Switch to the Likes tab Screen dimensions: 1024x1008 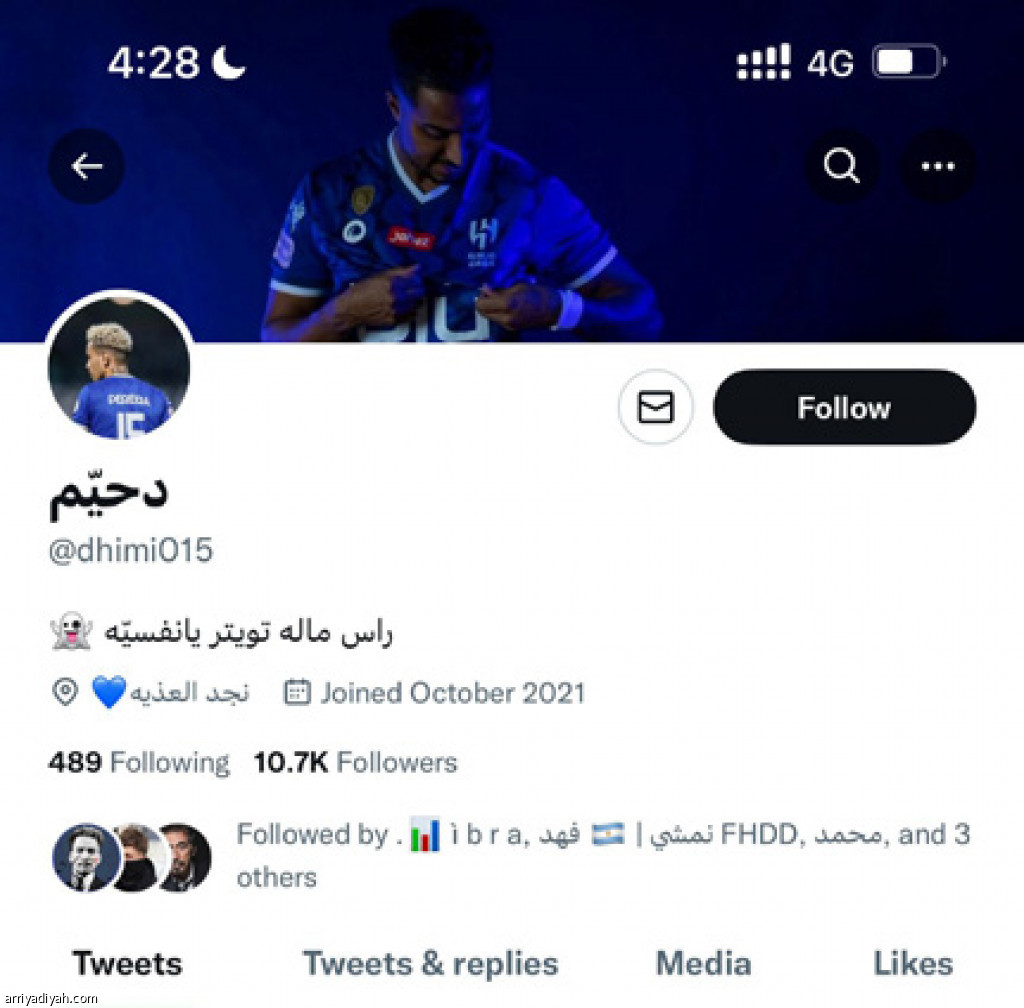pos(913,964)
